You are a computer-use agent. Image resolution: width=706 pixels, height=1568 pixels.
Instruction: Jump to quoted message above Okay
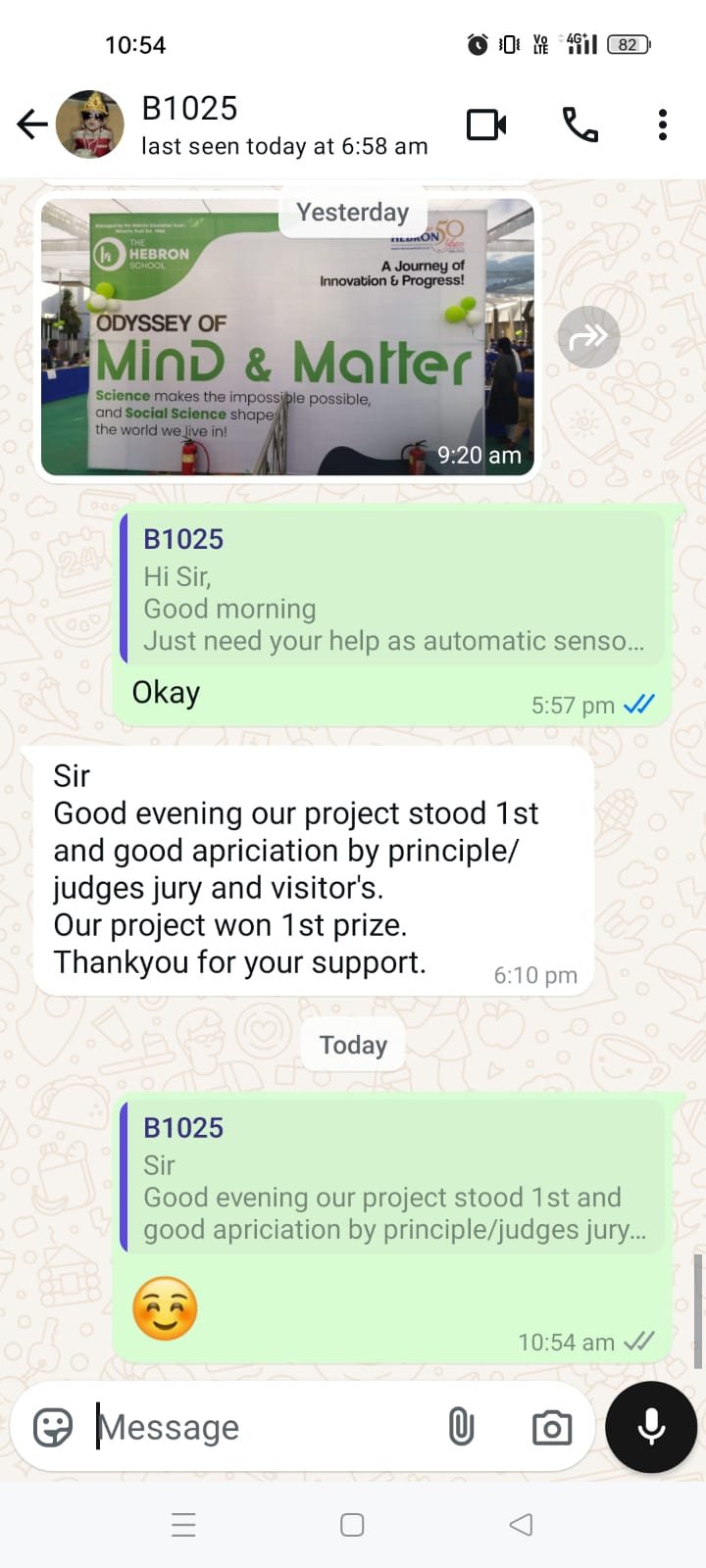coord(392,588)
